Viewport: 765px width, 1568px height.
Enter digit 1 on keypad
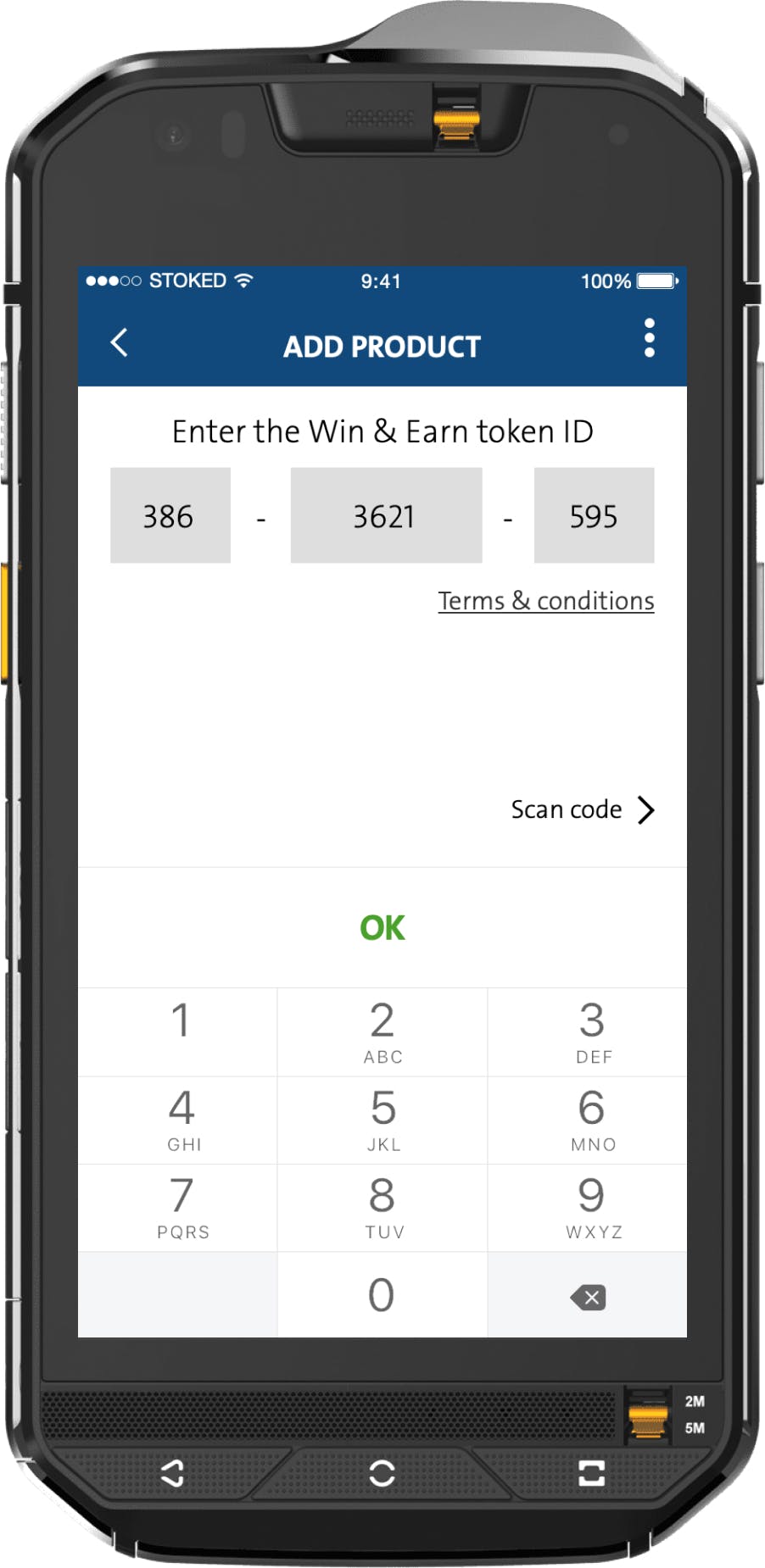tap(179, 1031)
